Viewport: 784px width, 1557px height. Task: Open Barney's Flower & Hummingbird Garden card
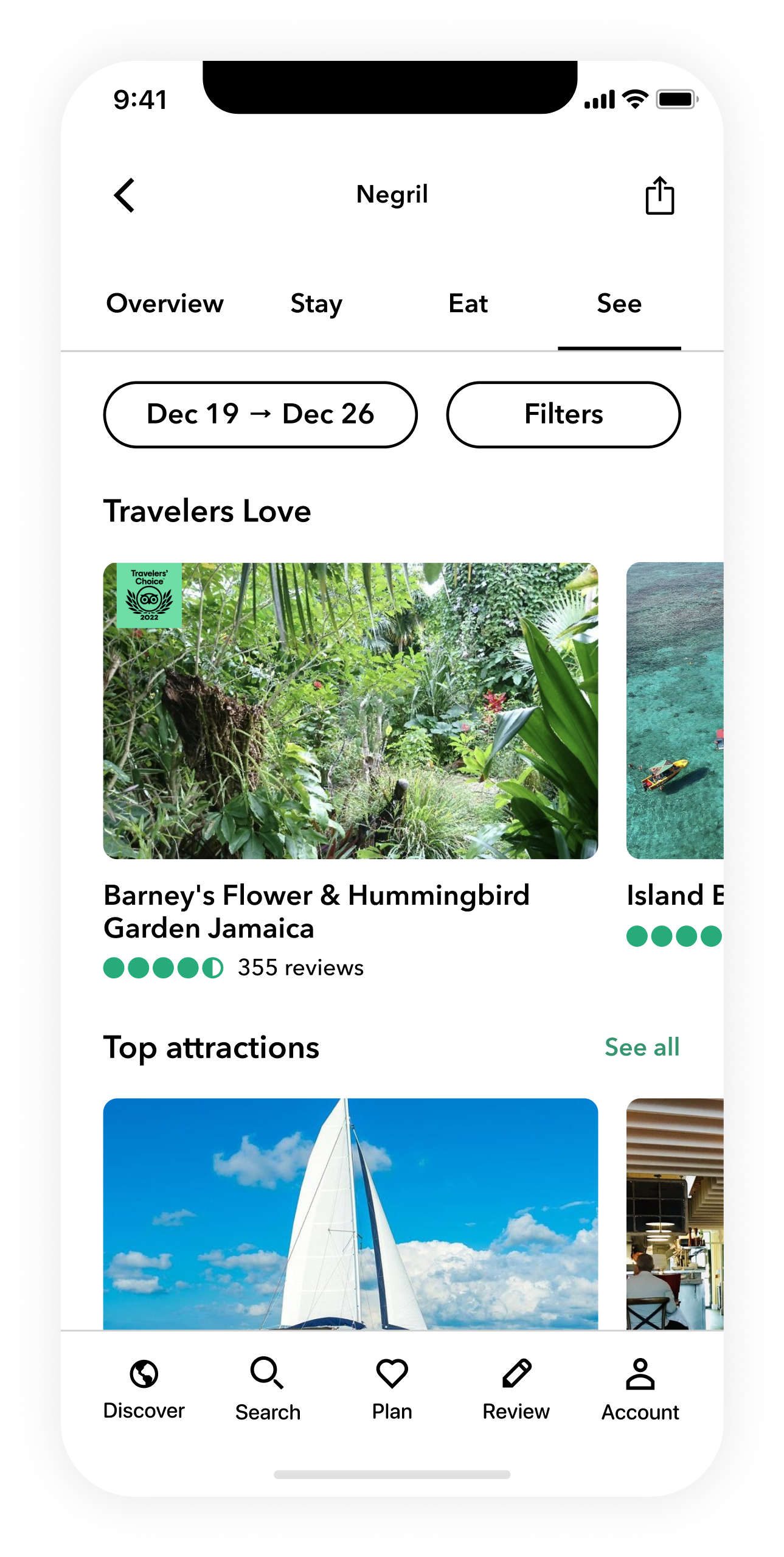coord(350,711)
